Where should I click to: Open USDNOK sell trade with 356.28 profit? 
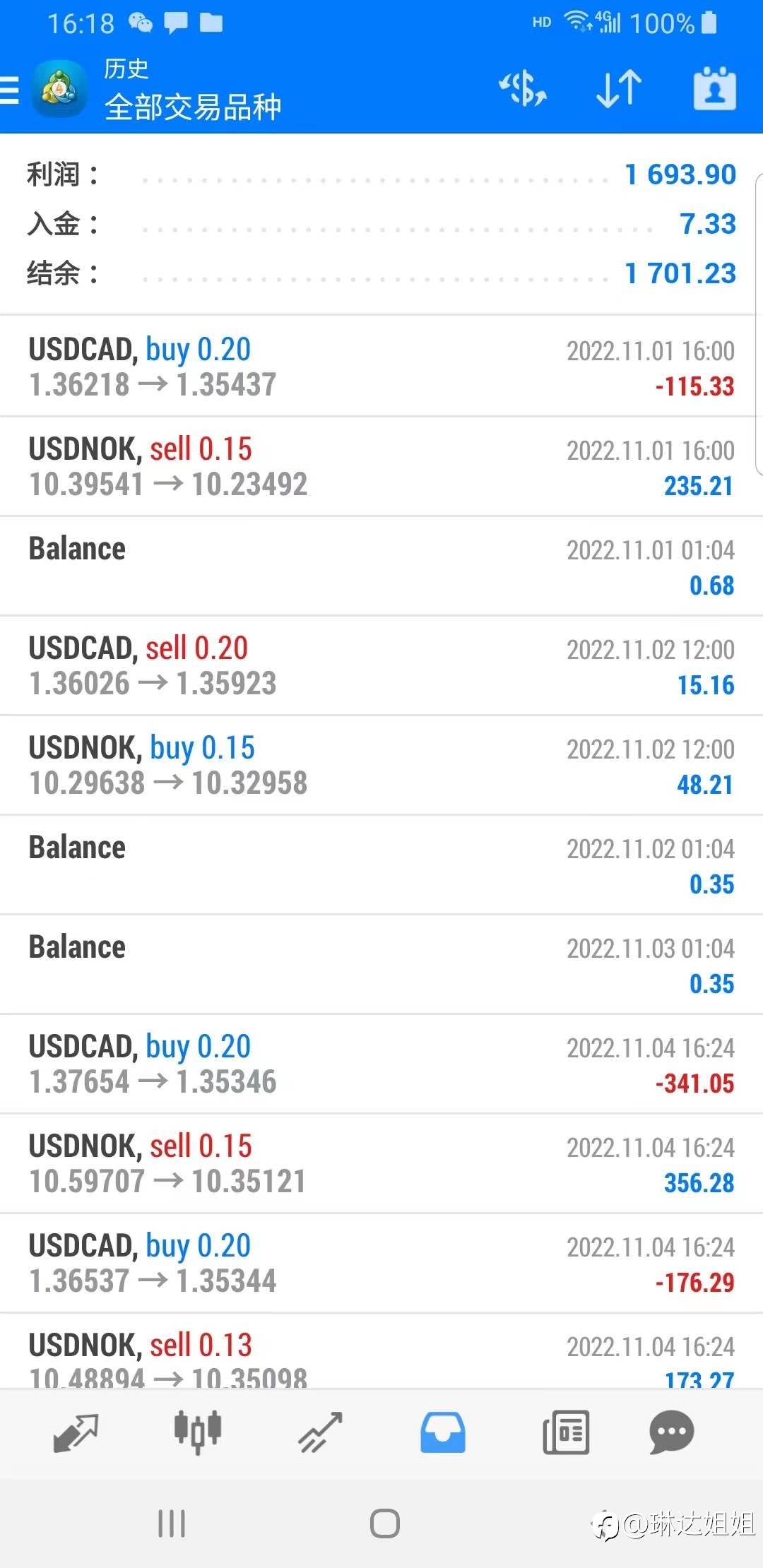click(x=381, y=1163)
